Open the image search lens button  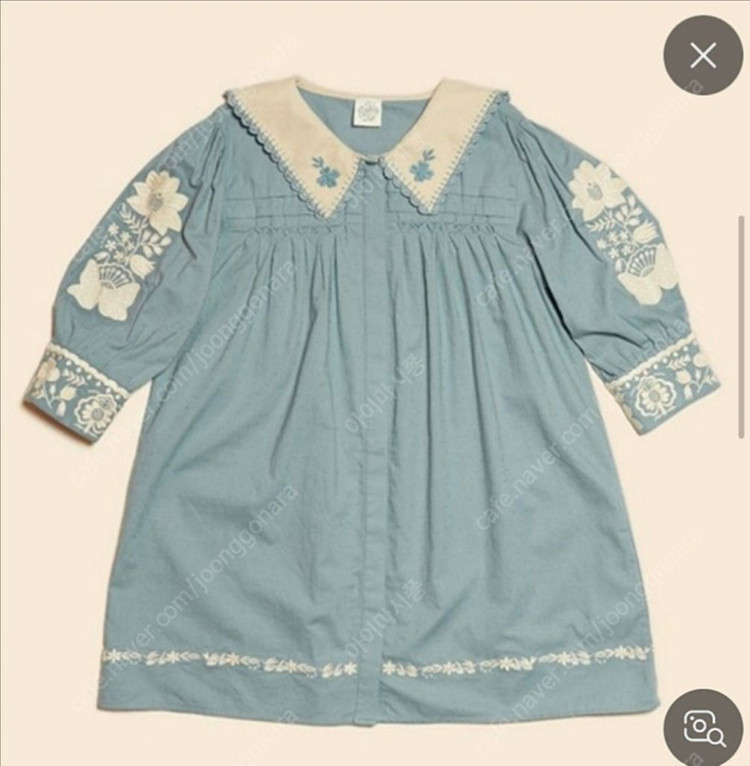click(x=703, y=727)
